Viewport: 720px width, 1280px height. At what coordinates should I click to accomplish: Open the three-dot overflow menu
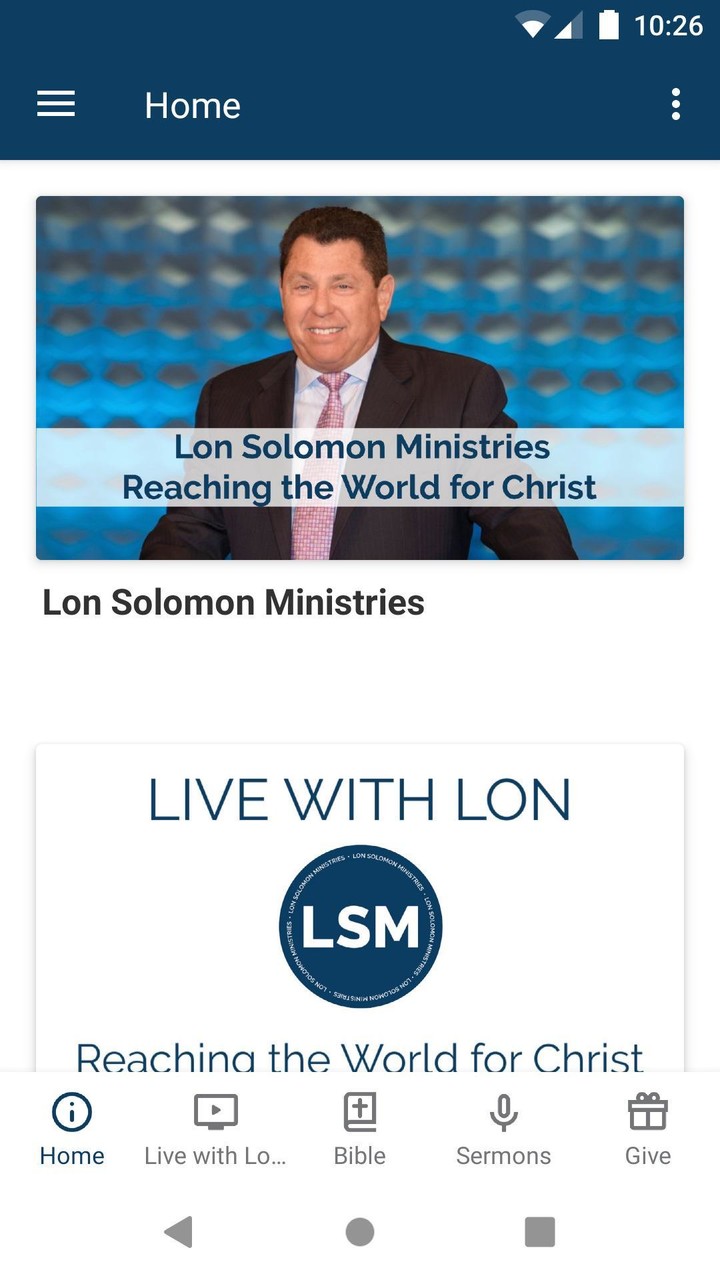(x=674, y=104)
